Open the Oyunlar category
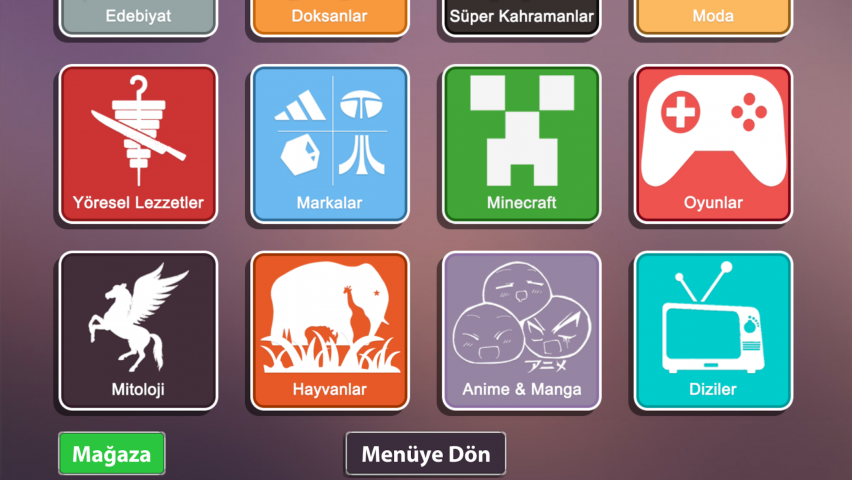The height and width of the screenshot is (480, 852). click(x=713, y=143)
